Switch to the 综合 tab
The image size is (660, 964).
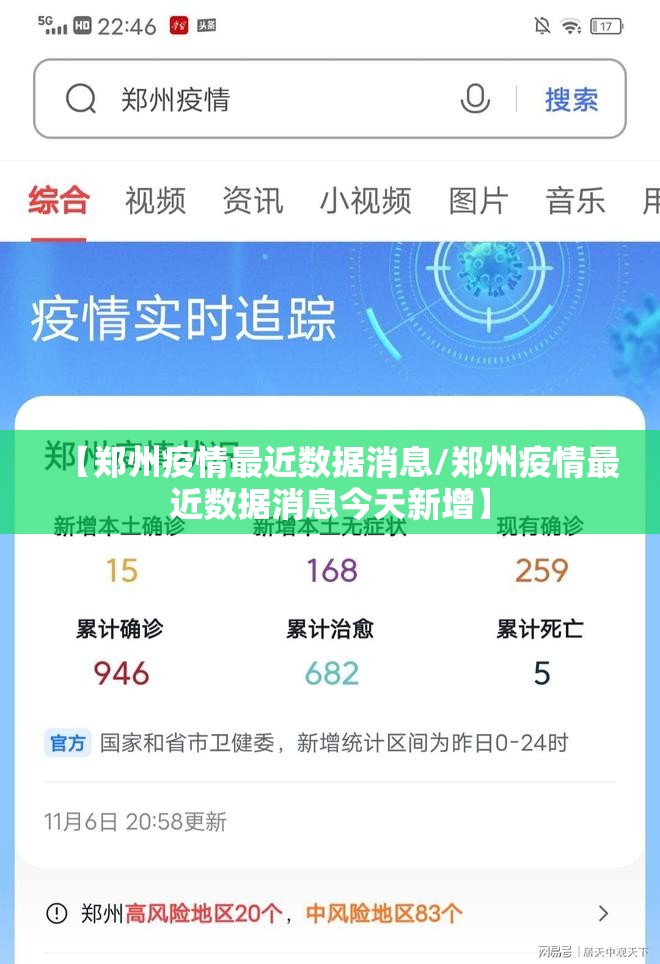click(58, 200)
